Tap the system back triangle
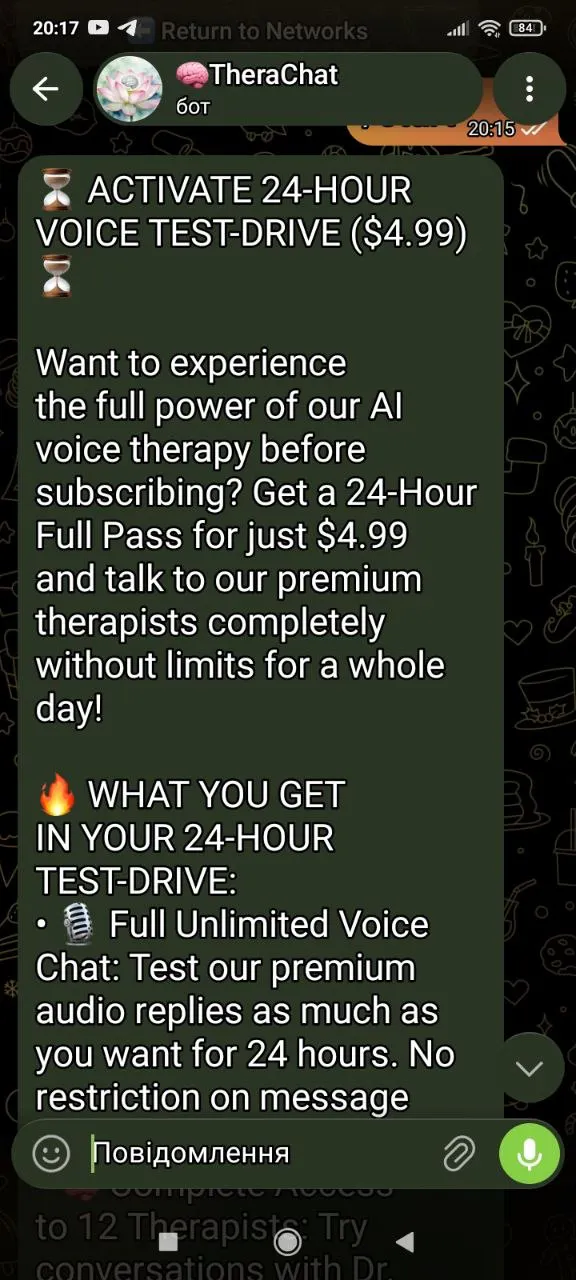 (405, 1242)
